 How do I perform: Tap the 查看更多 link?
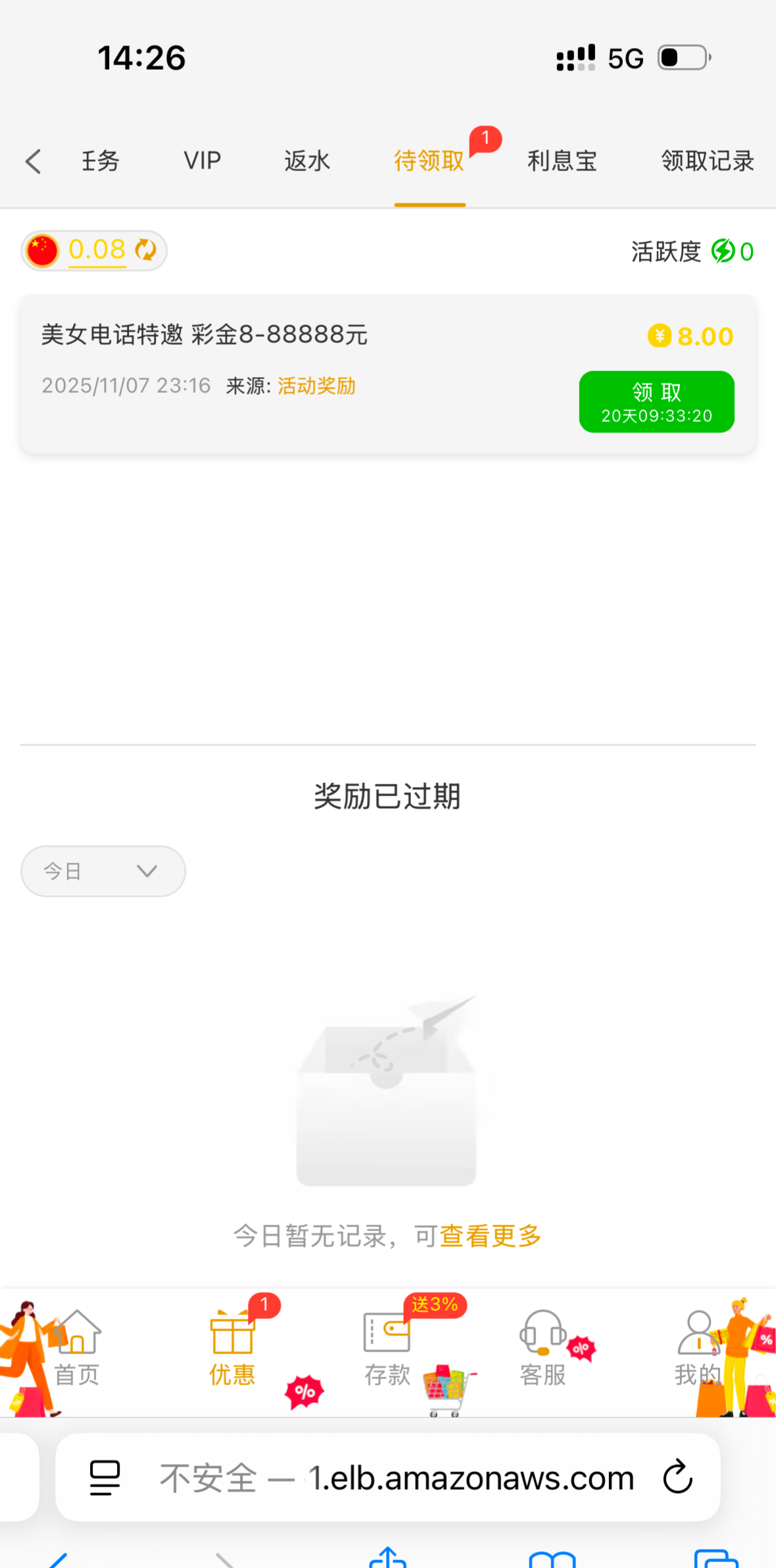pyautogui.click(x=490, y=1236)
